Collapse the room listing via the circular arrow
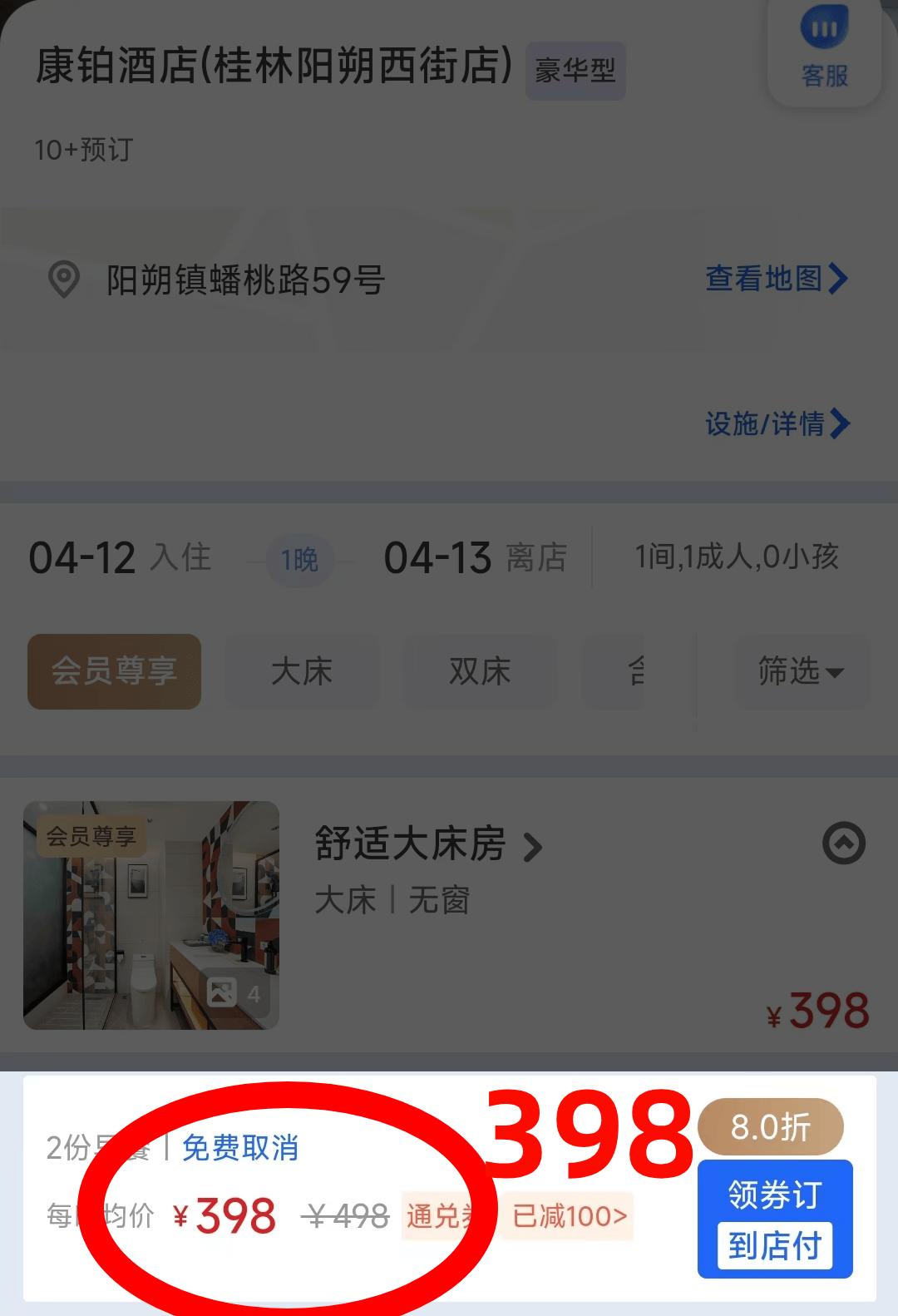This screenshot has width=898, height=1316. click(x=845, y=843)
